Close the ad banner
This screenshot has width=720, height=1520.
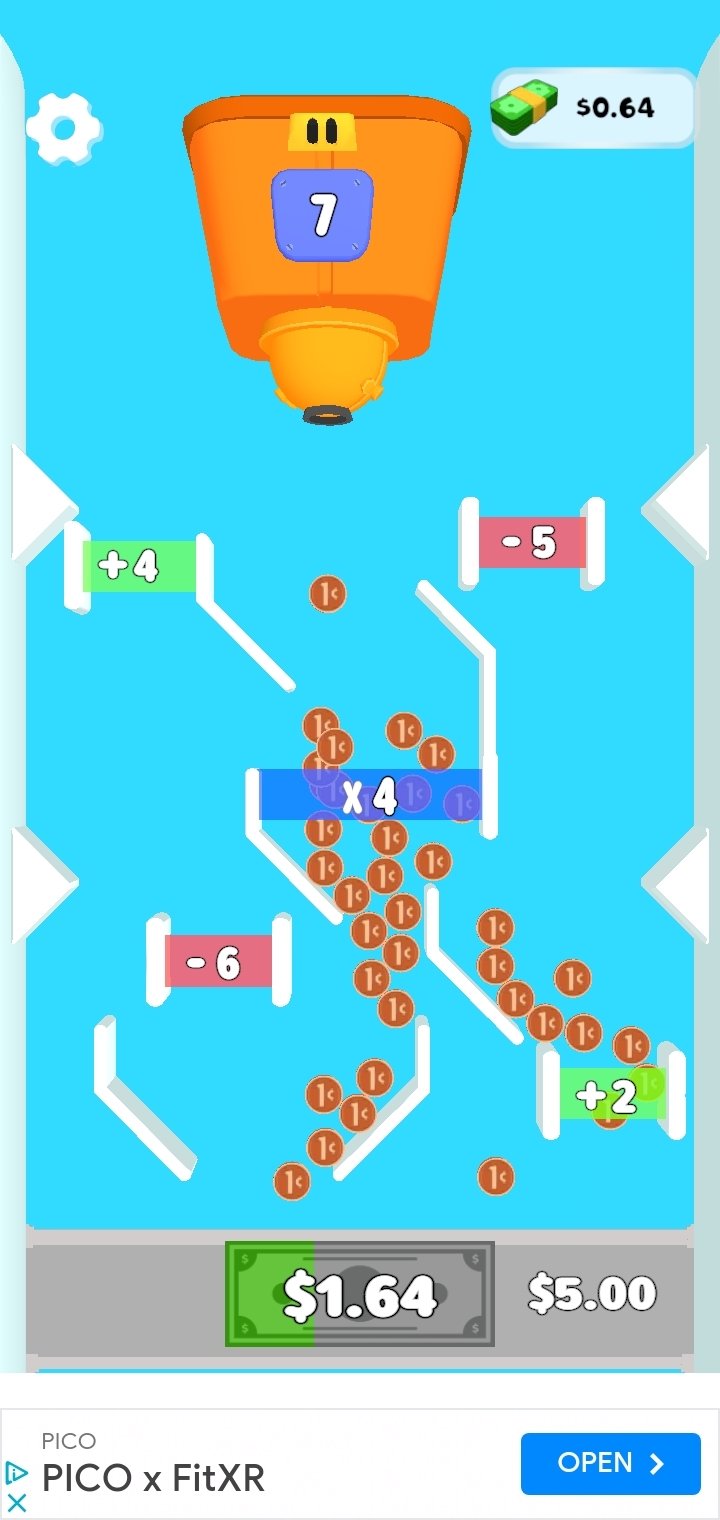point(17,1502)
